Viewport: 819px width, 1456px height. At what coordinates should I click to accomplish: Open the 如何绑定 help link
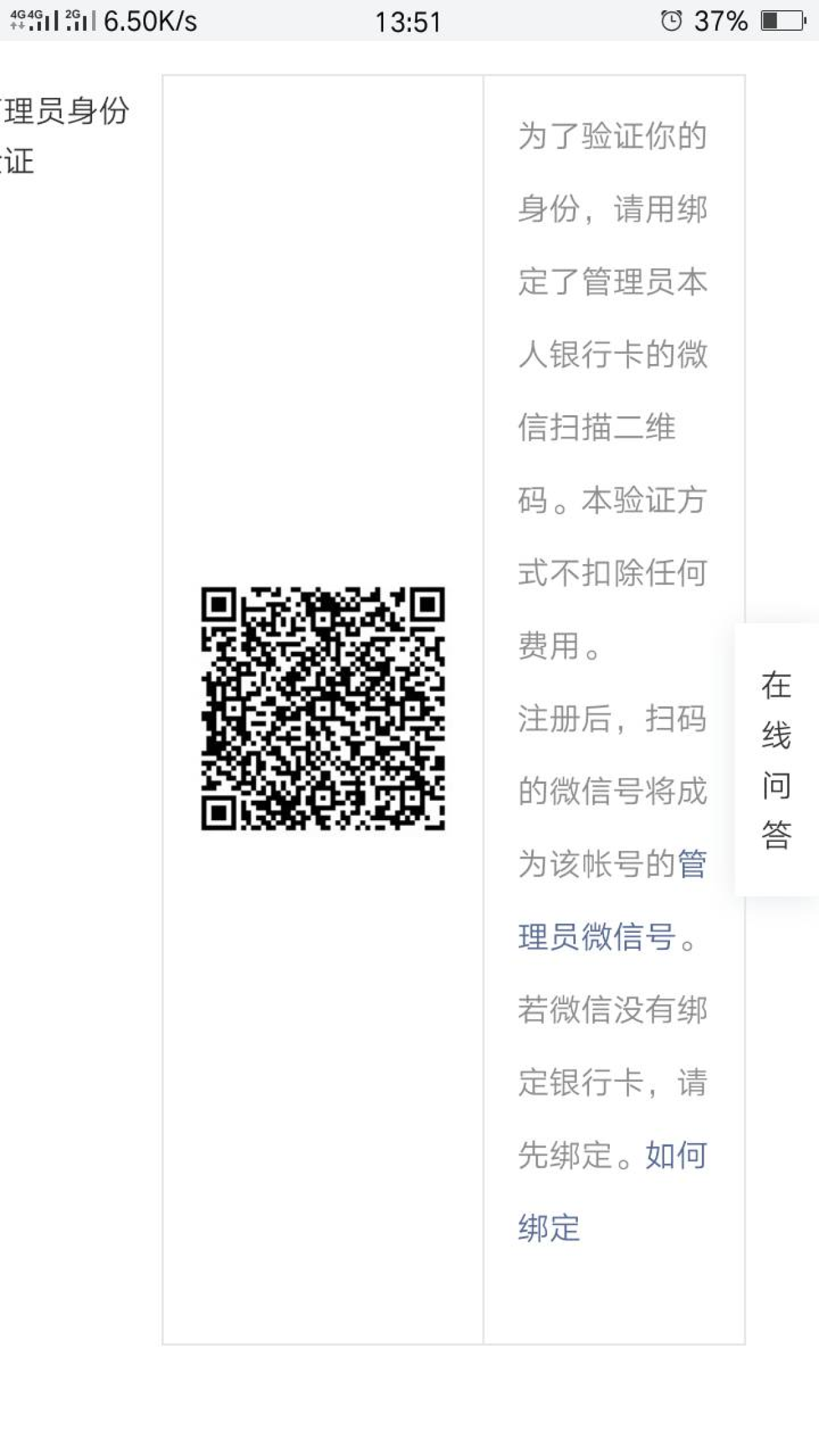[676, 1155]
